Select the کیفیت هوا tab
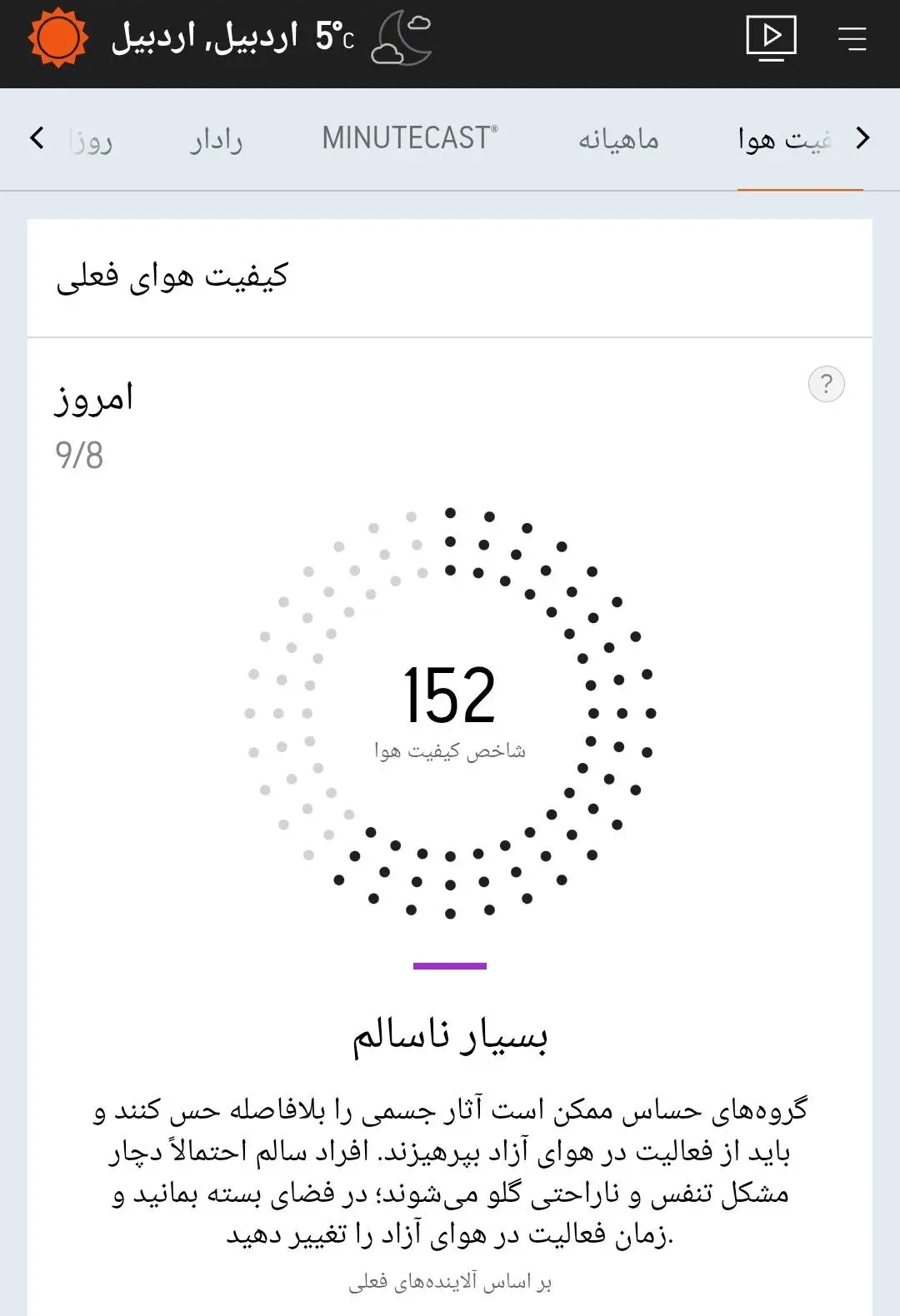Screen dimensions: 900x1316 pyautogui.click(x=784, y=140)
